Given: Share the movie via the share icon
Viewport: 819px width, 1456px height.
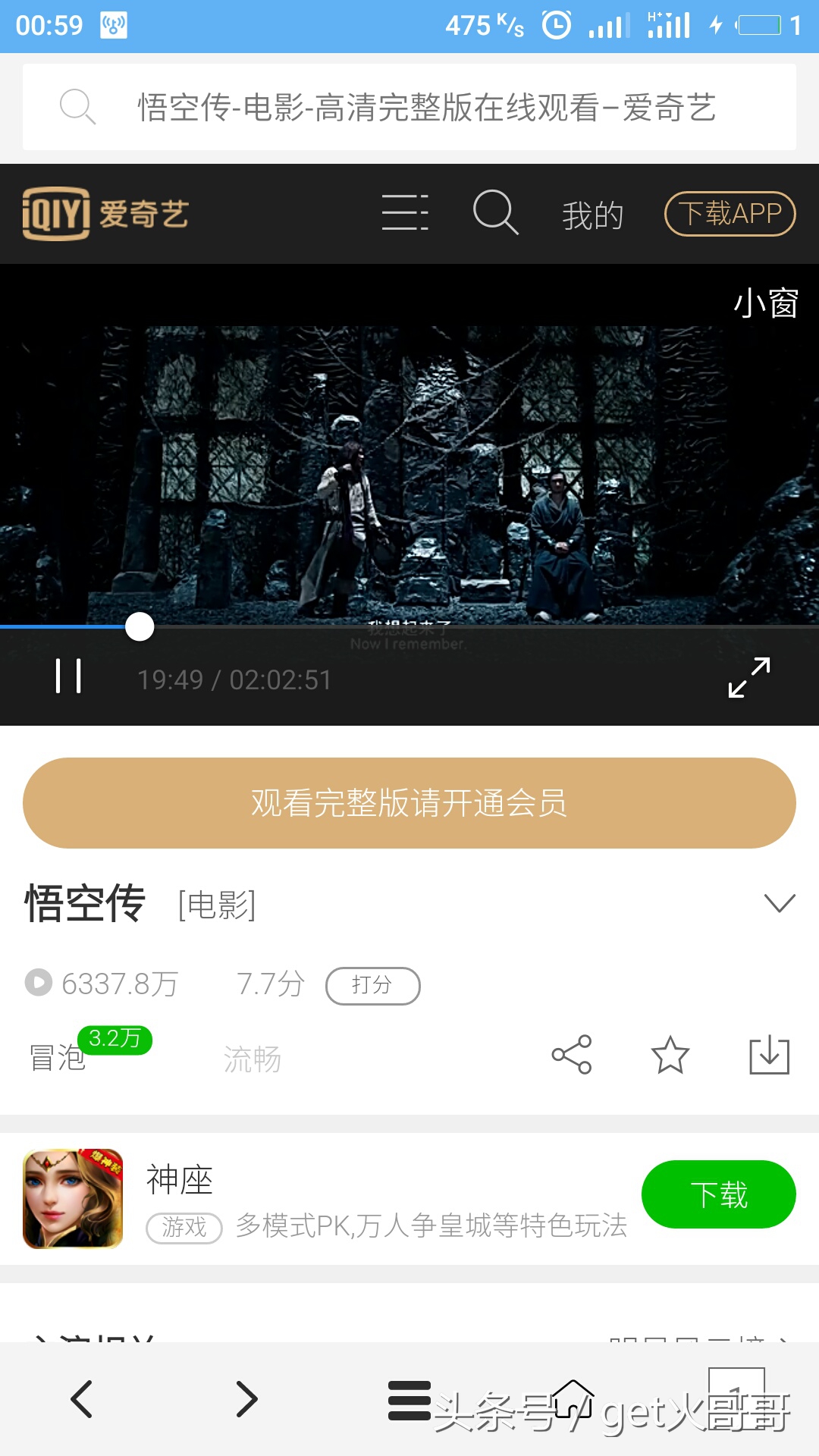Looking at the screenshot, I should tap(571, 1056).
